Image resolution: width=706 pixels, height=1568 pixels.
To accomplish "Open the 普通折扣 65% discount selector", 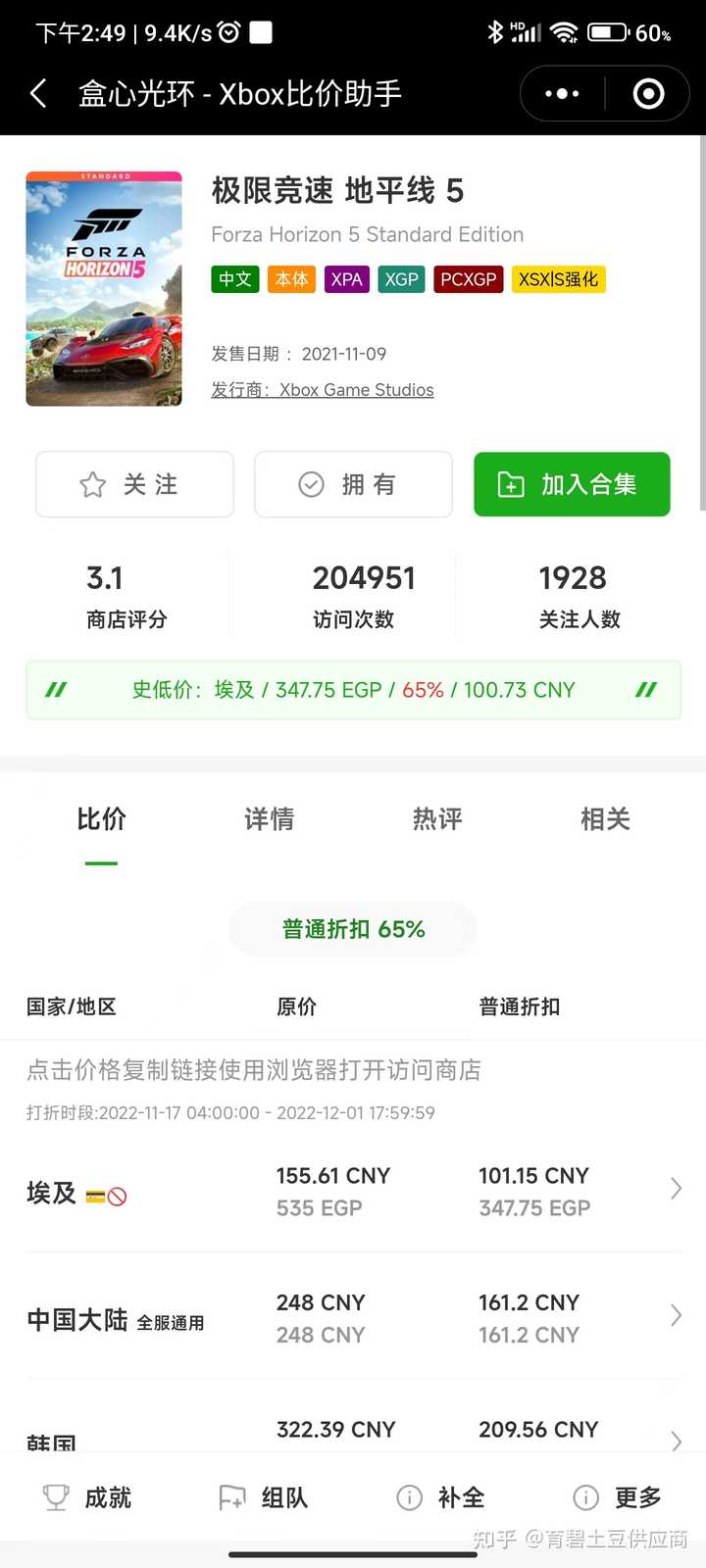I will 353,929.
